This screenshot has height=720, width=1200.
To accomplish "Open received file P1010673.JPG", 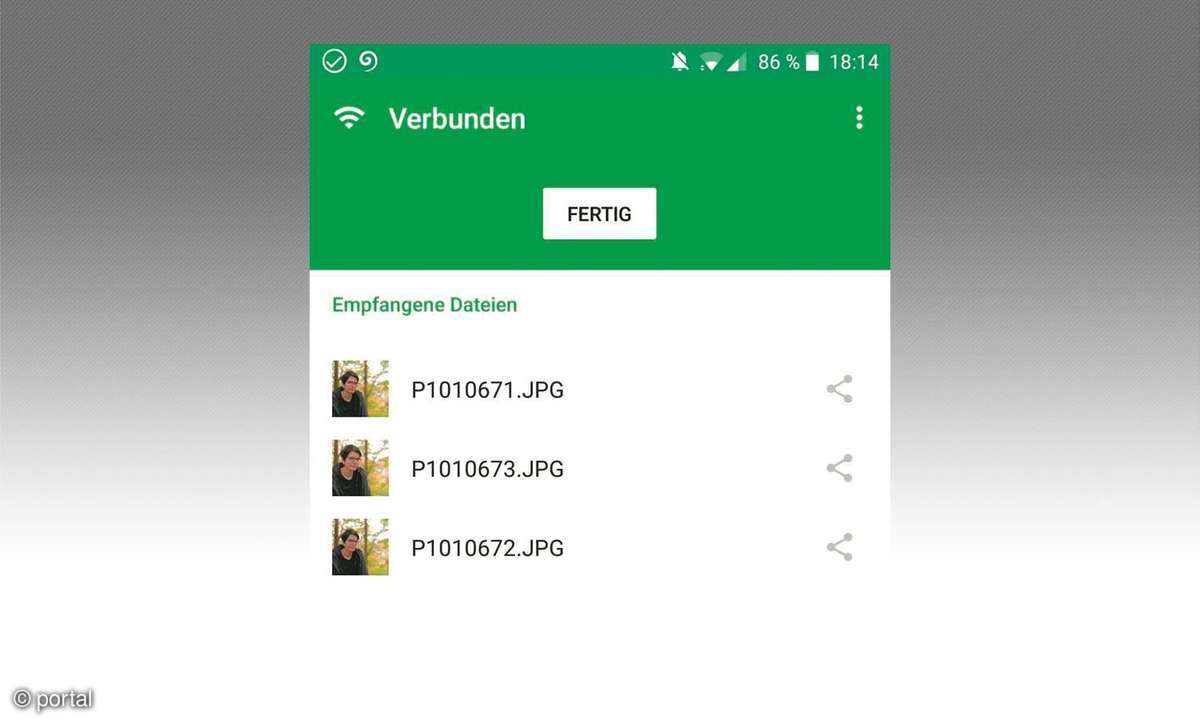I will coord(487,469).
